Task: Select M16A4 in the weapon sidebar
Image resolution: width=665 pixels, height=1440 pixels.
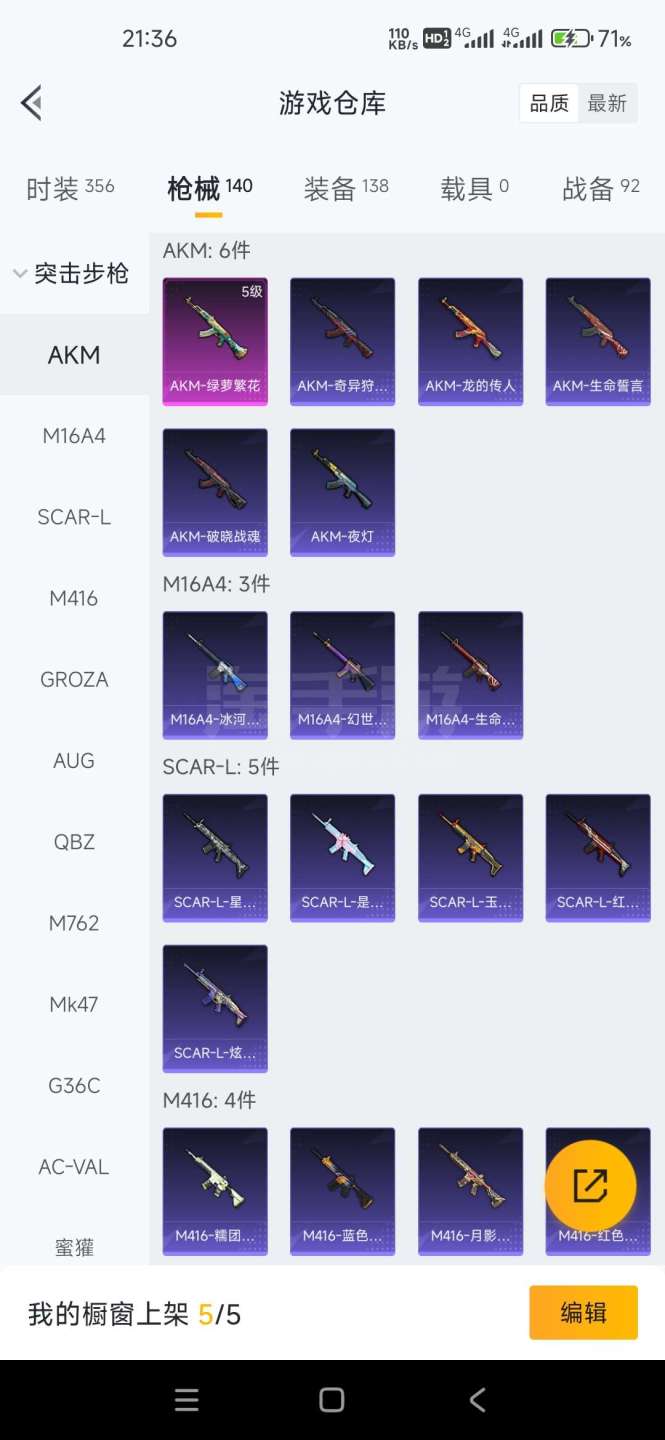Action: click(74, 436)
